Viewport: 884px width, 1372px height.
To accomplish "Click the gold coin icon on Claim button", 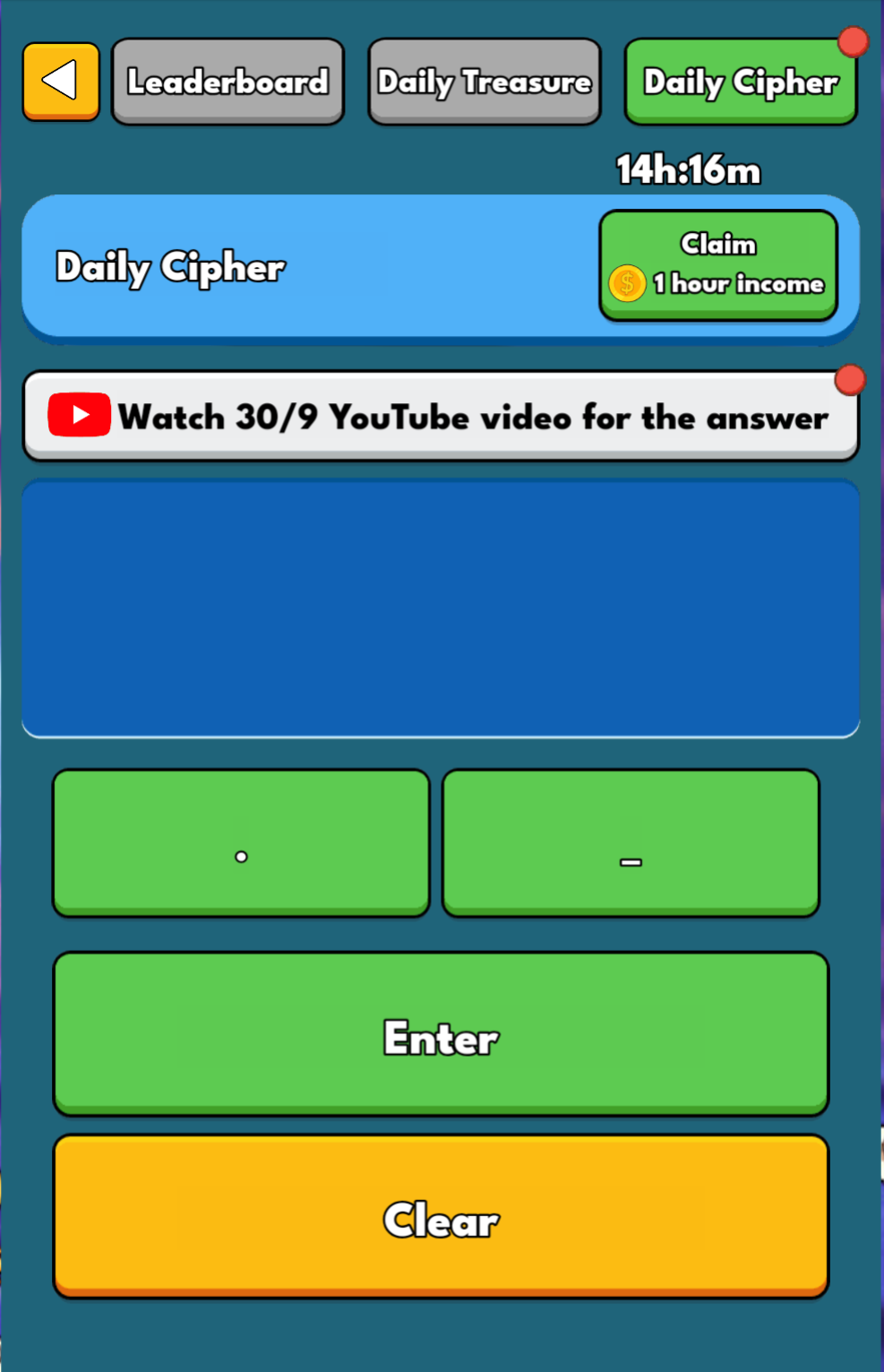I will point(626,284).
